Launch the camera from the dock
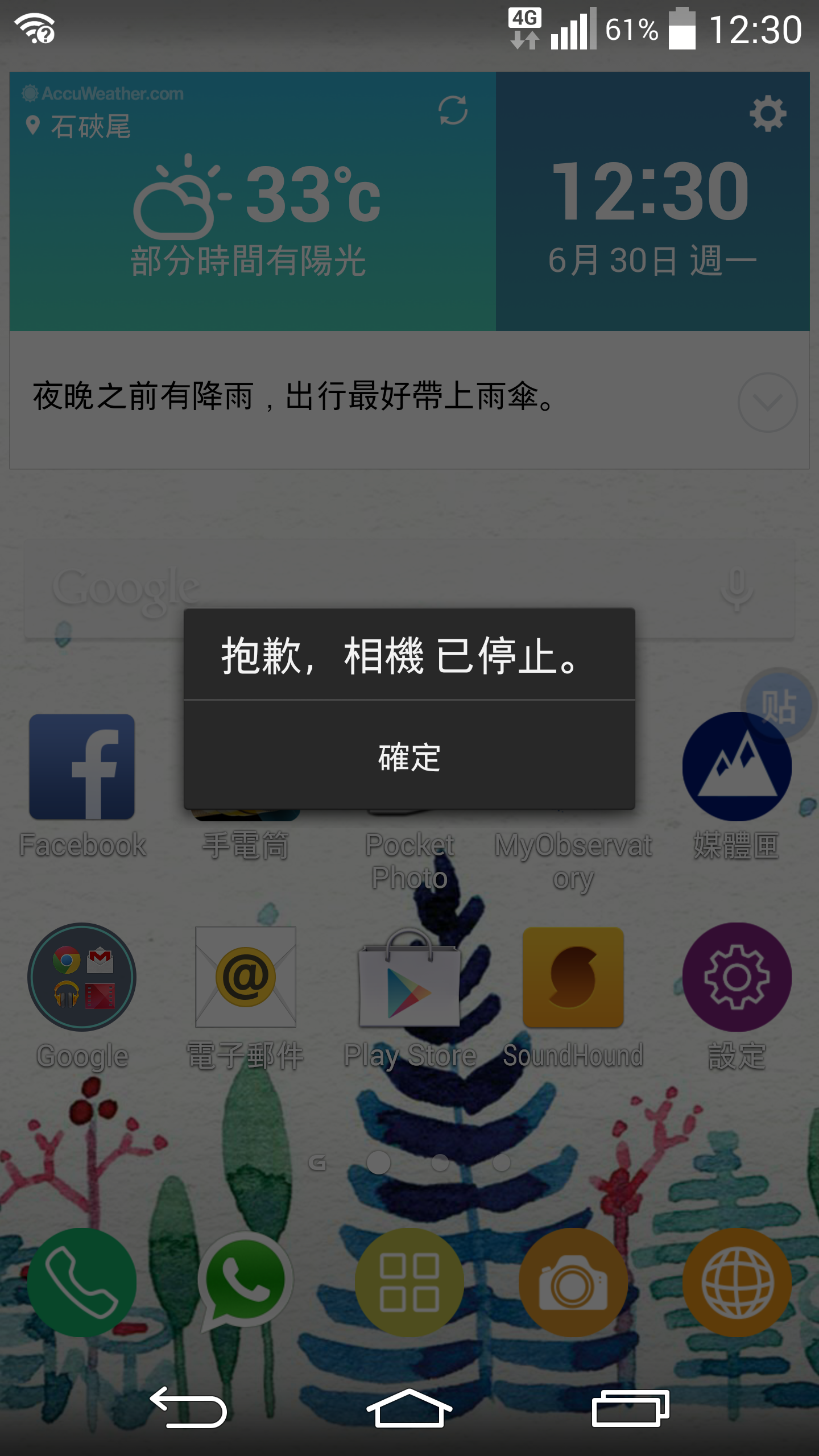The width and height of the screenshot is (819, 1456). tap(573, 1282)
